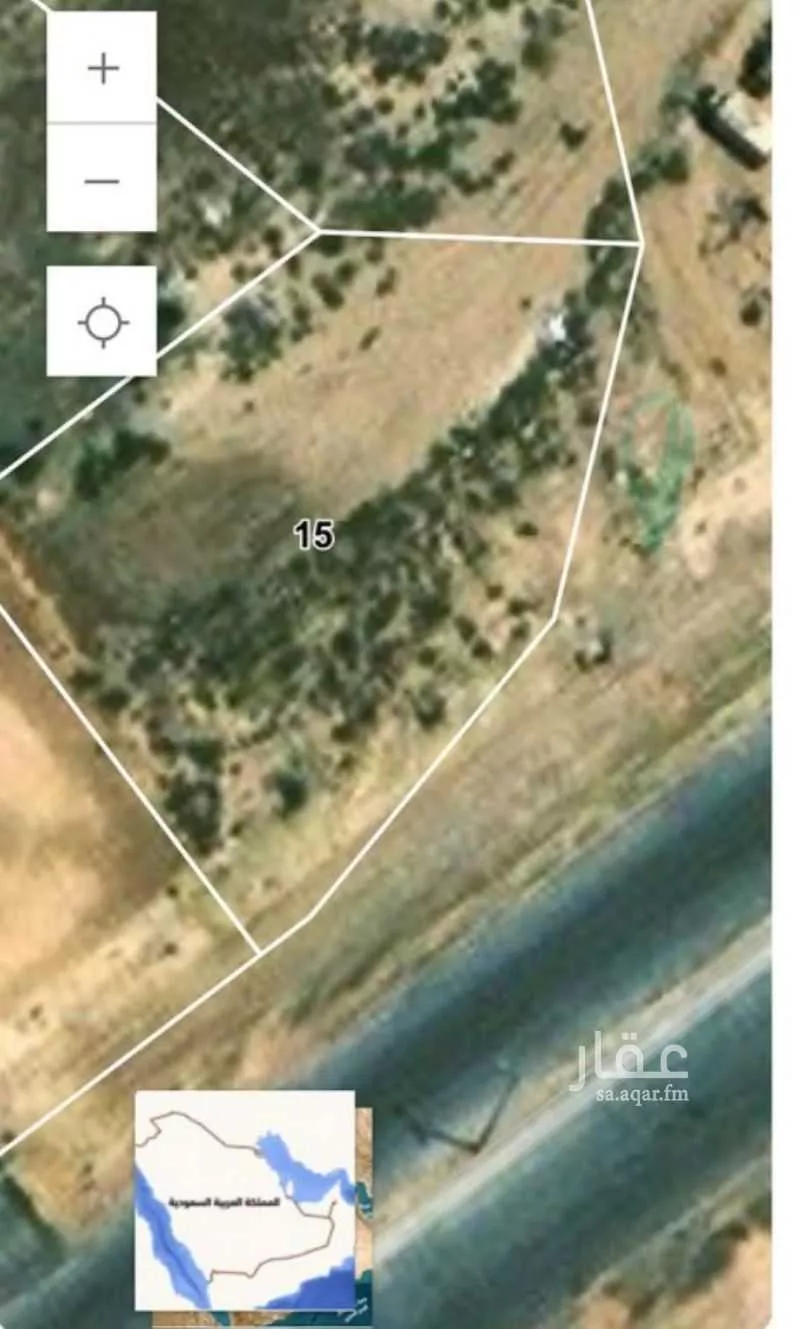Image resolution: width=800 pixels, height=1329 pixels.
Task: Center map on my current location
Action: click(102, 322)
